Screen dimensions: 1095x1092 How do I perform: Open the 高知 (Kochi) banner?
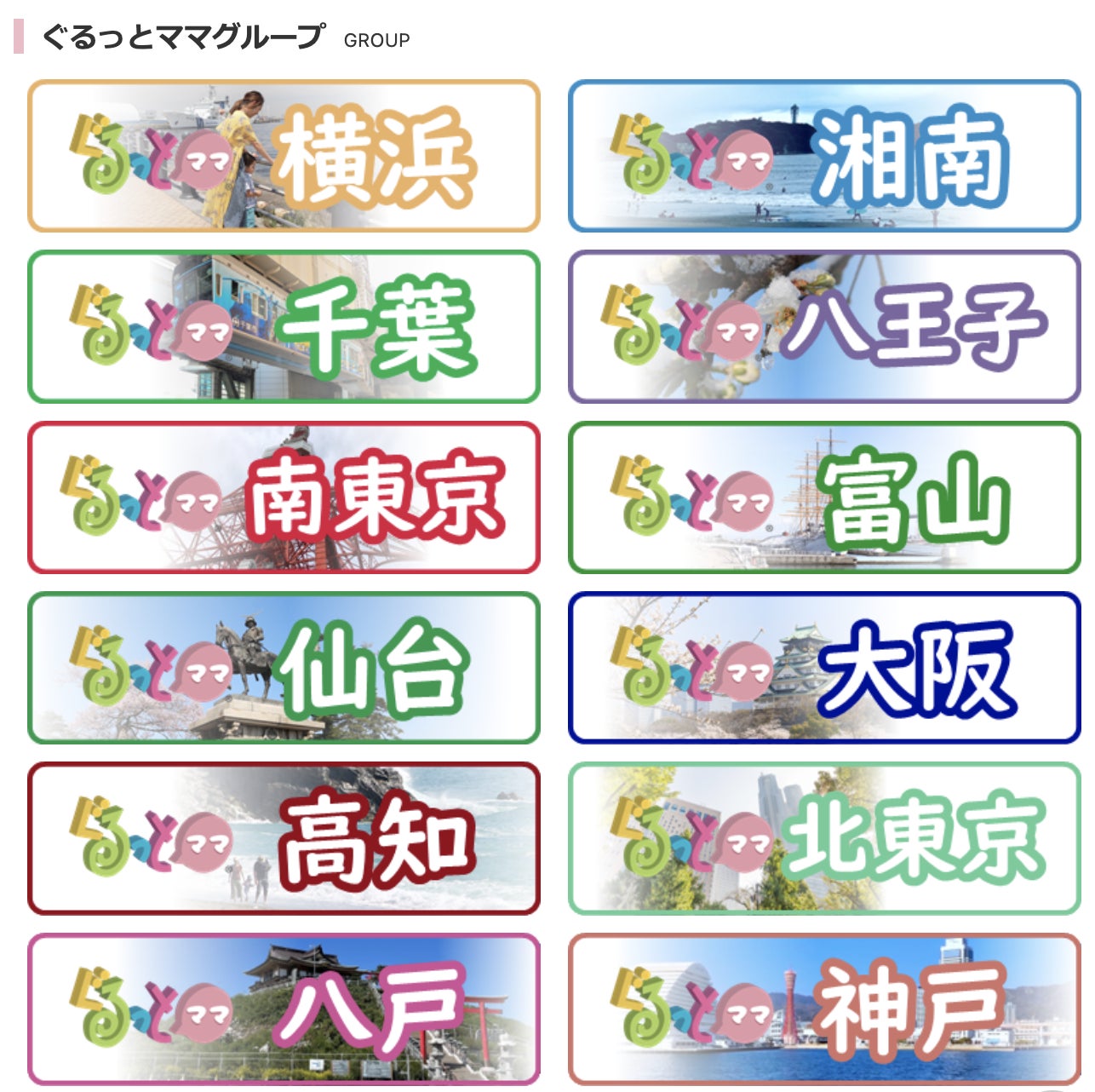[x=284, y=838]
